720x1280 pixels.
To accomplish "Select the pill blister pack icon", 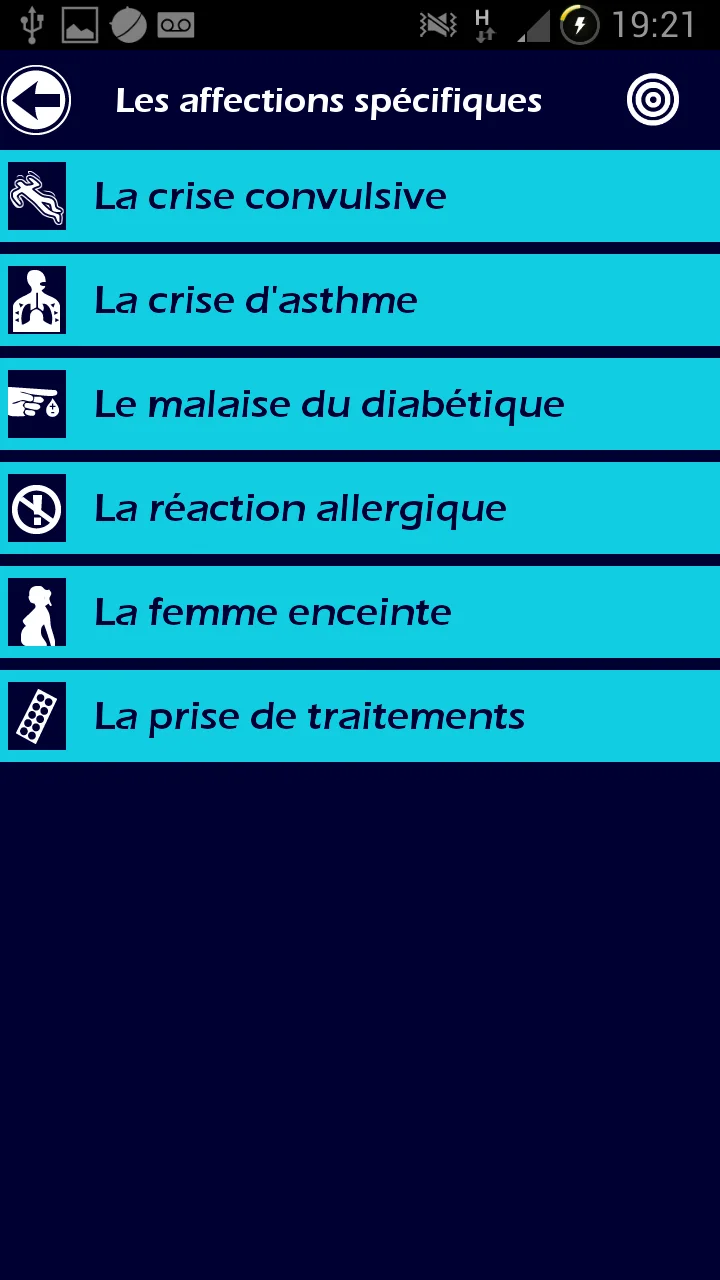I will 36,716.
